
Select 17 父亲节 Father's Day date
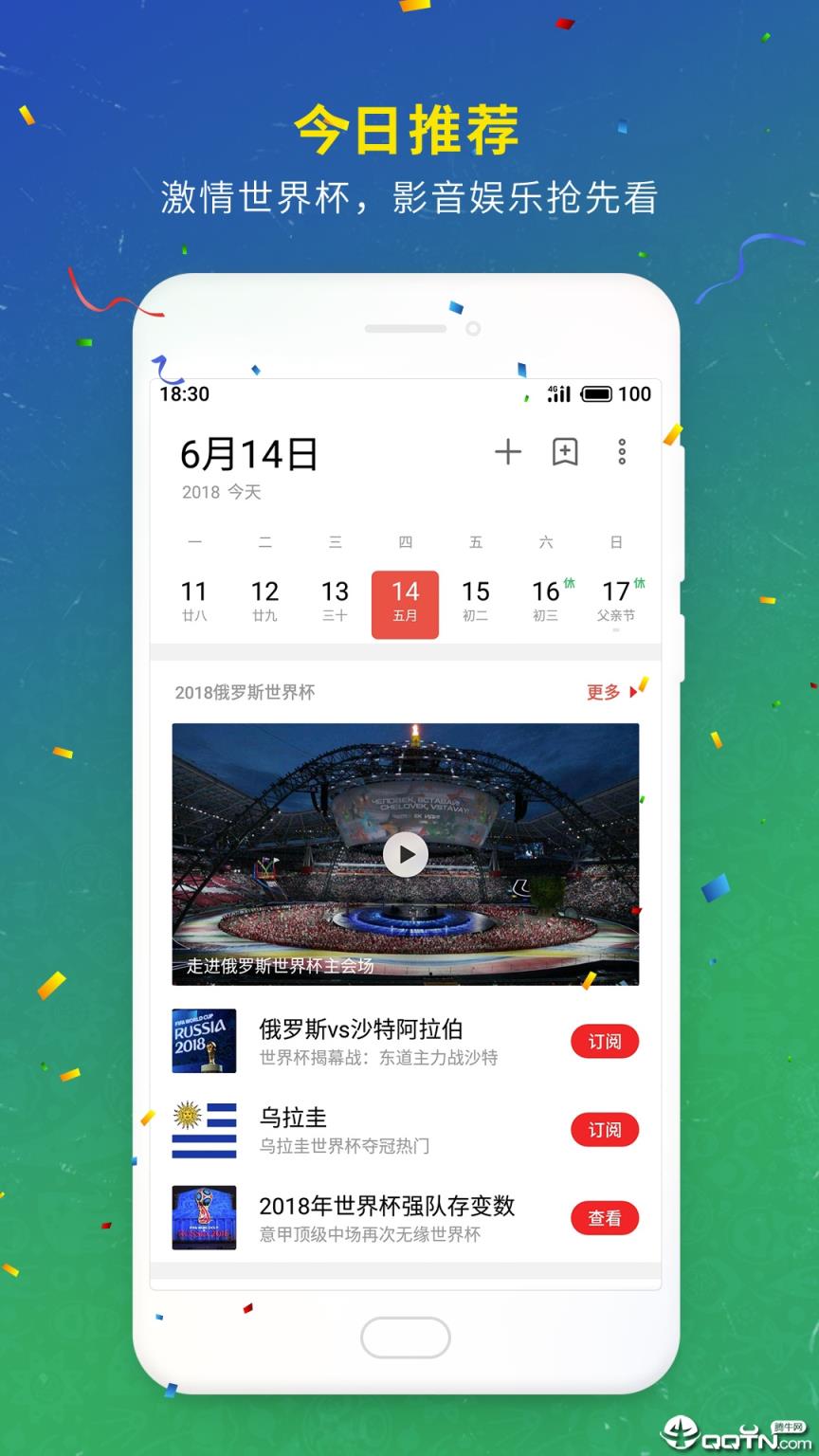coord(616,601)
